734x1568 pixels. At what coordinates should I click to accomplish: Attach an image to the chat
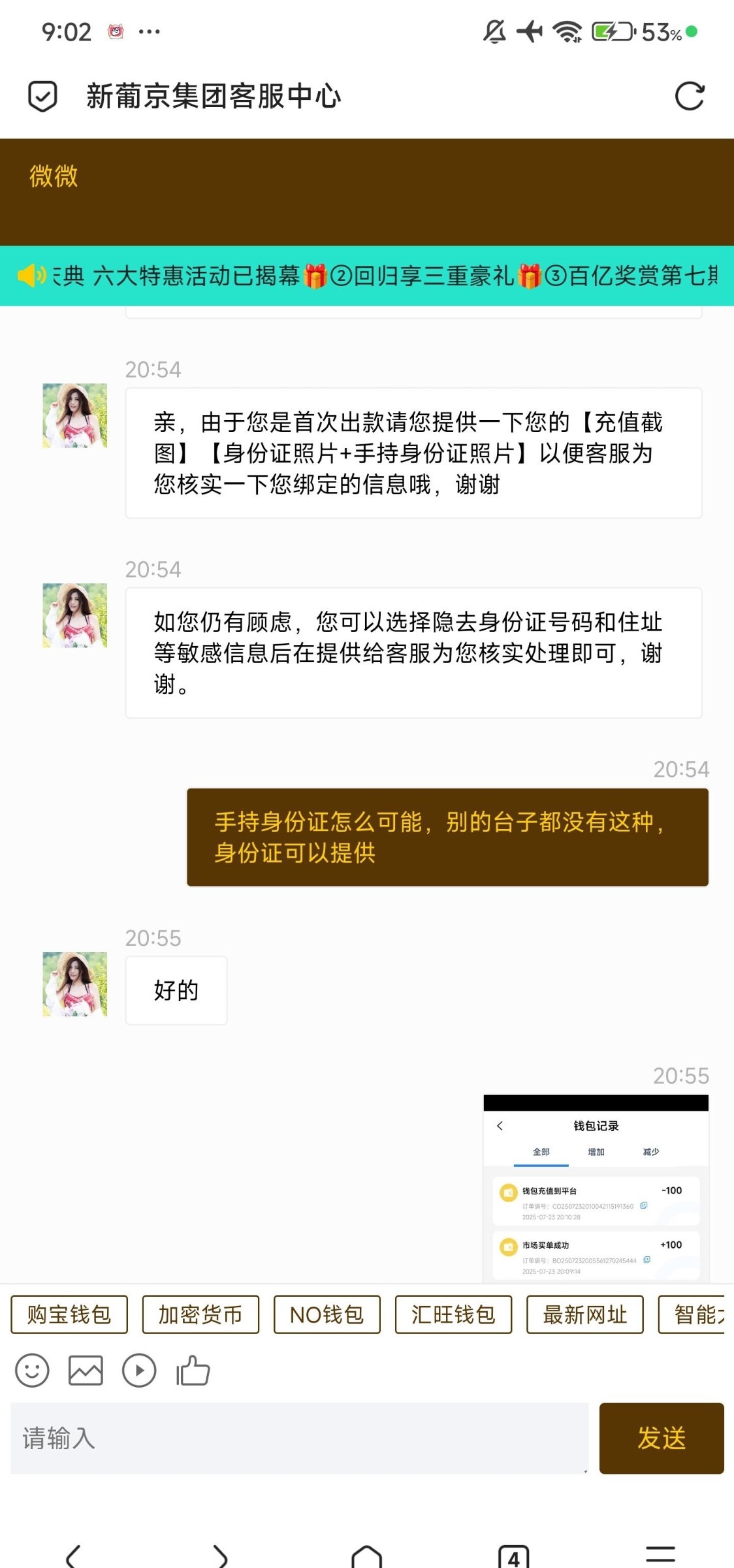pyautogui.click(x=86, y=1370)
